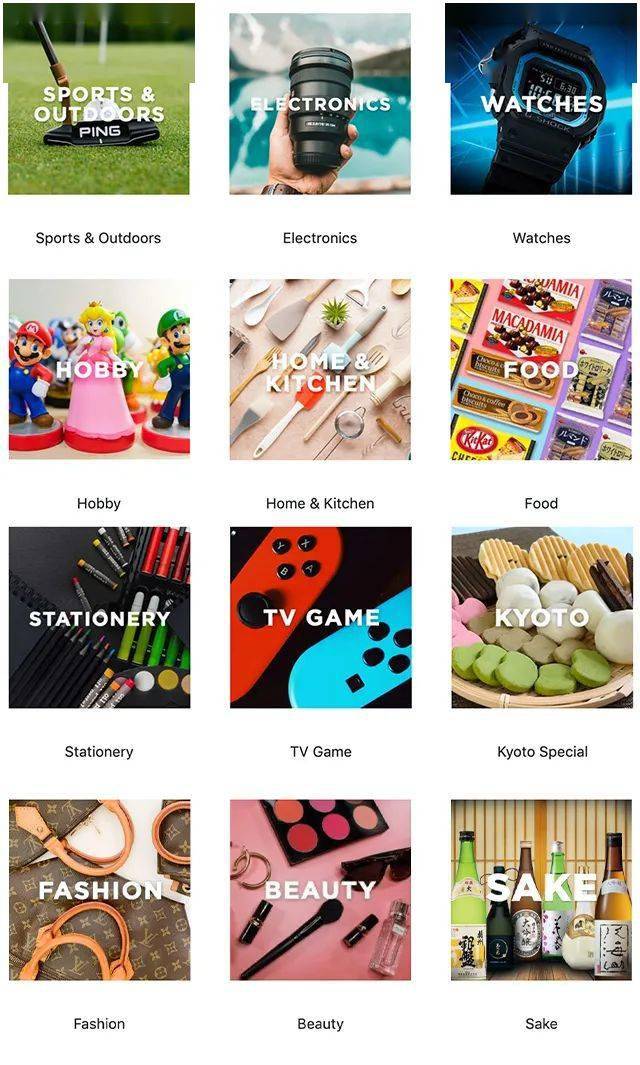Open the TV Game category

click(x=320, y=617)
